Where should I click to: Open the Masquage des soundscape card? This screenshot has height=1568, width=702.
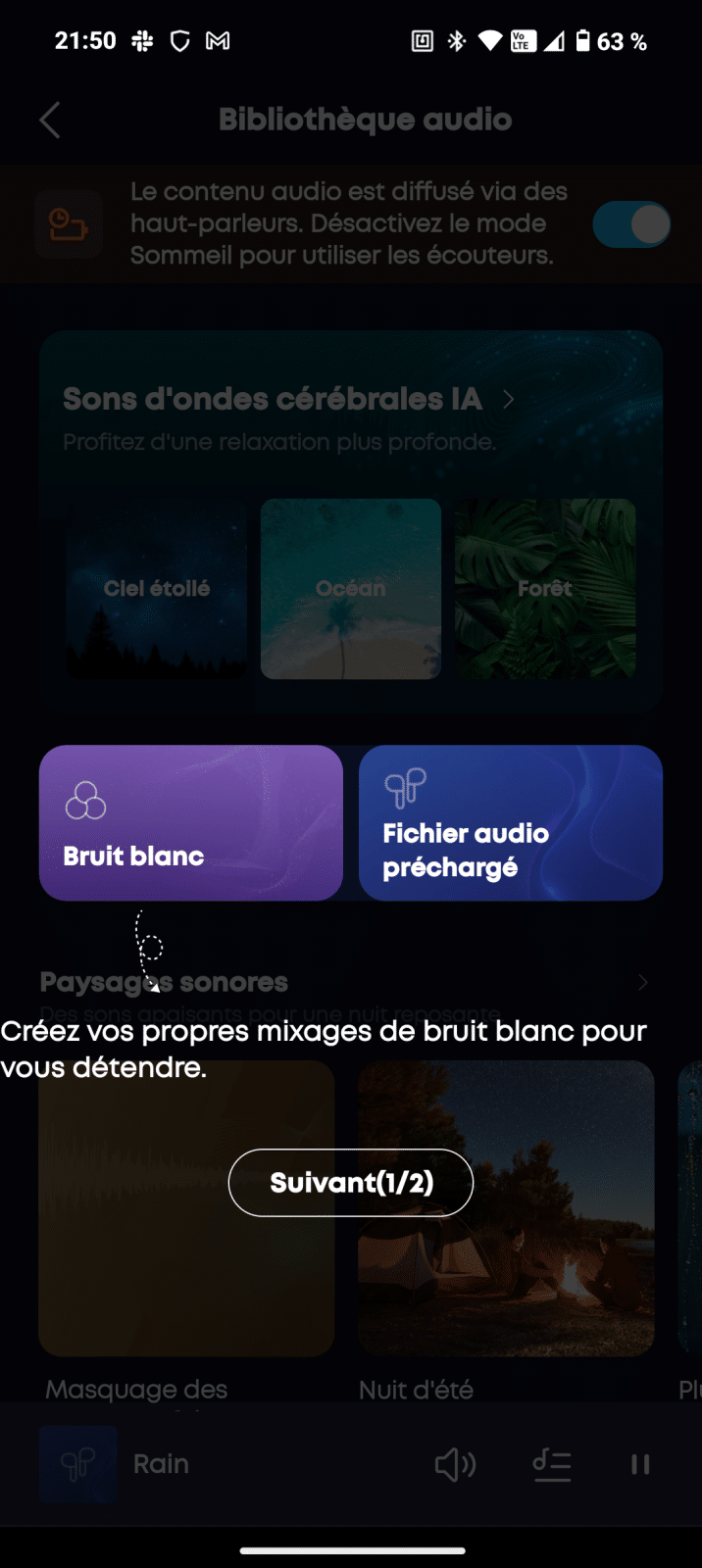(x=186, y=1207)
